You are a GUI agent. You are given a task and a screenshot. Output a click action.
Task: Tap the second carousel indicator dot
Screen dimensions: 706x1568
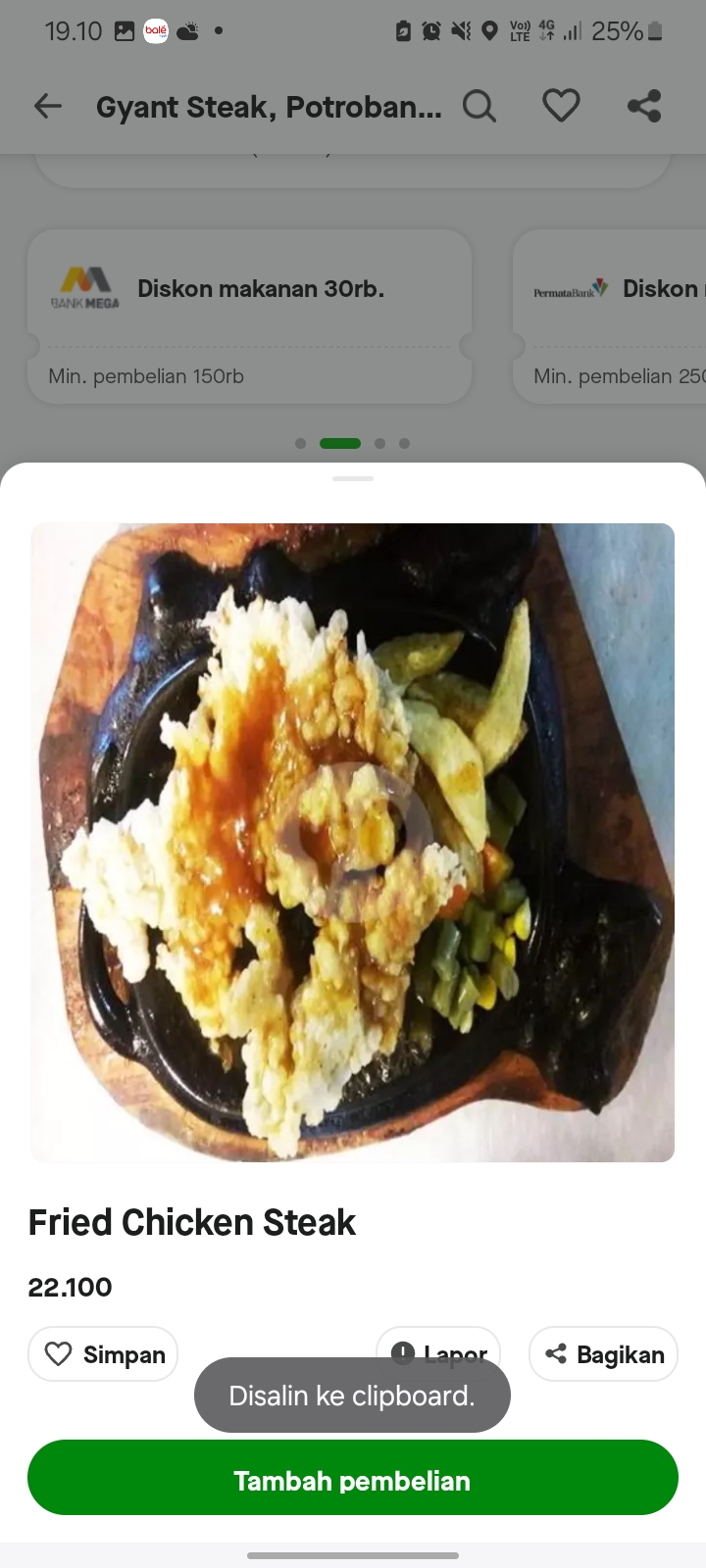[x=340, y=443]
